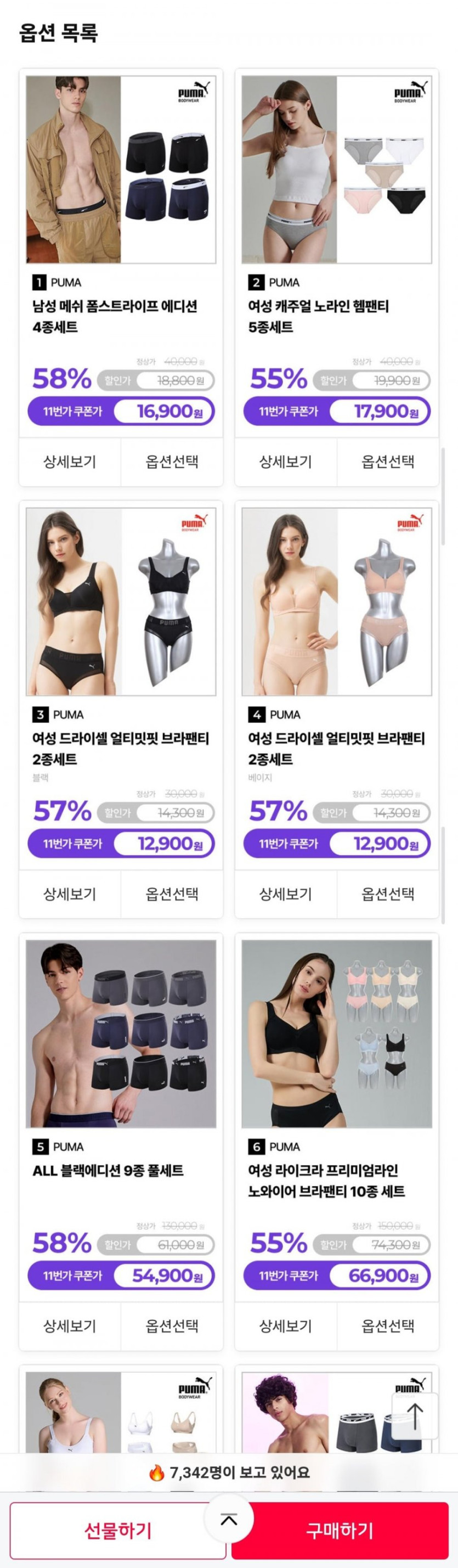Choose 옵션선택 for 여성 캐주얼 노라인 헴팬티 5종세트

coord(387,462)
